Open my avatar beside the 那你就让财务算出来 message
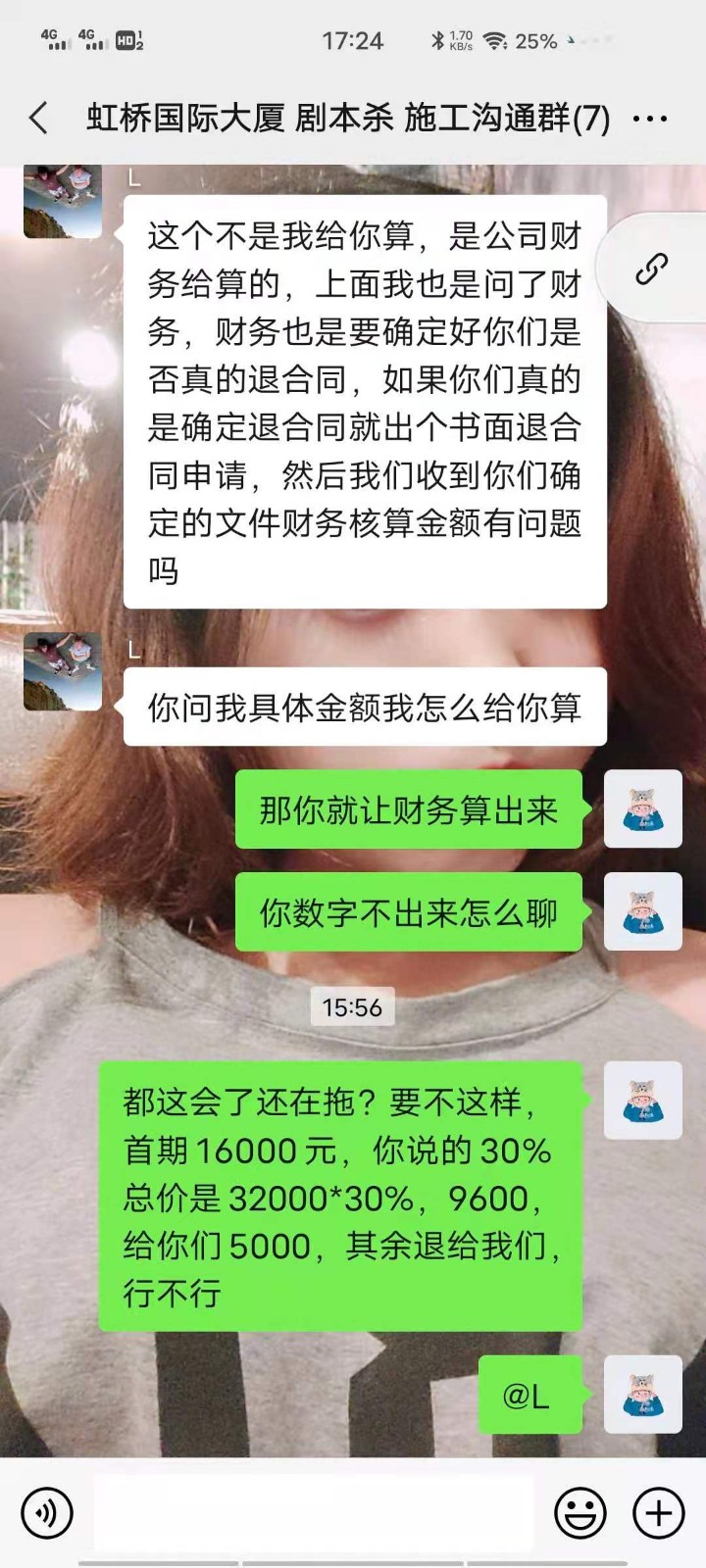The height and width of the screenshot is (1568, 706). (642, 809)
